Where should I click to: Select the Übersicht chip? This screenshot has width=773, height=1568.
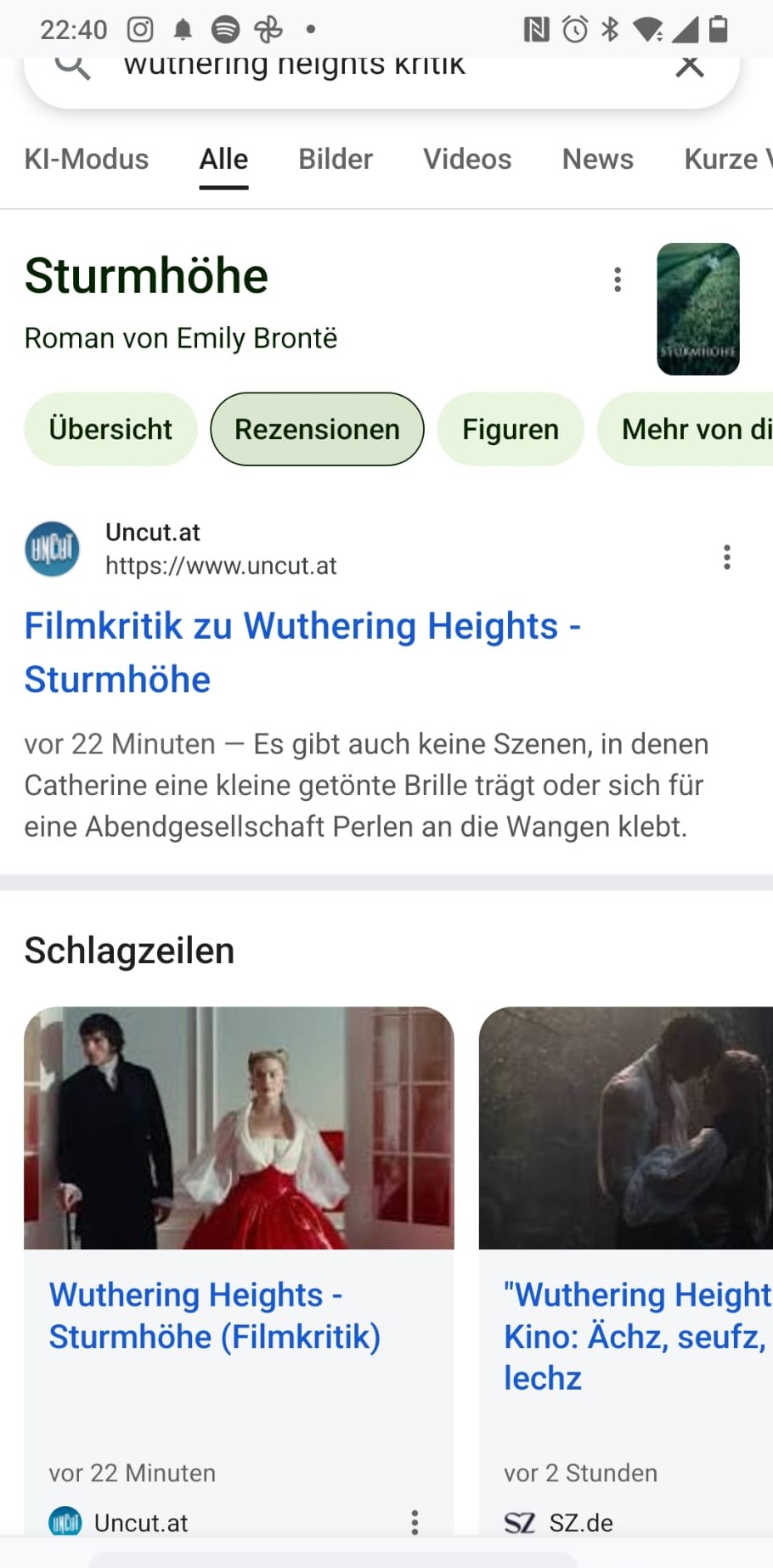click(x=110, y=430)
